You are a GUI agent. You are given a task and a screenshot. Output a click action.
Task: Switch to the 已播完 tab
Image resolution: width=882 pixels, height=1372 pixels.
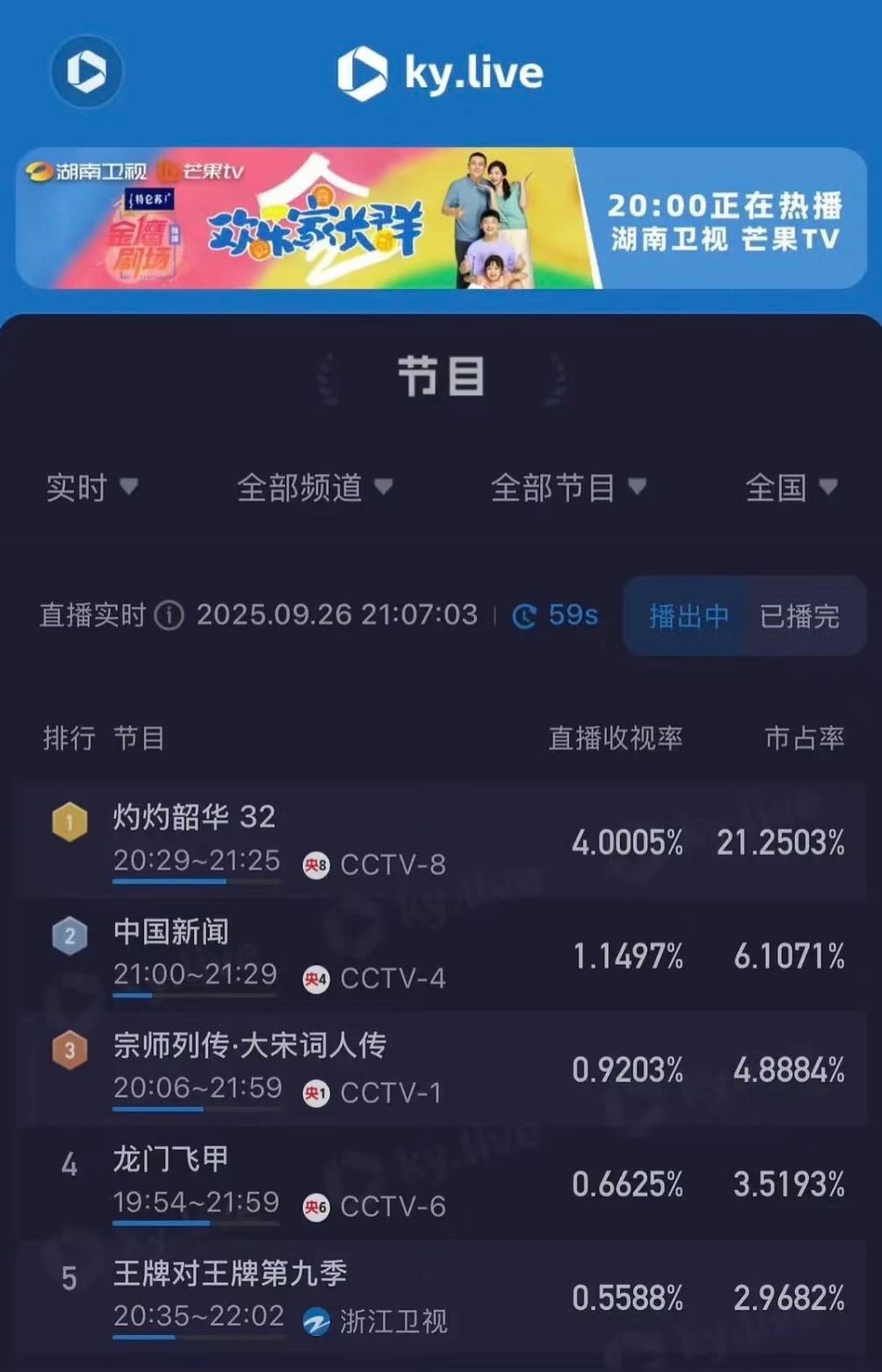click(799, 616)
